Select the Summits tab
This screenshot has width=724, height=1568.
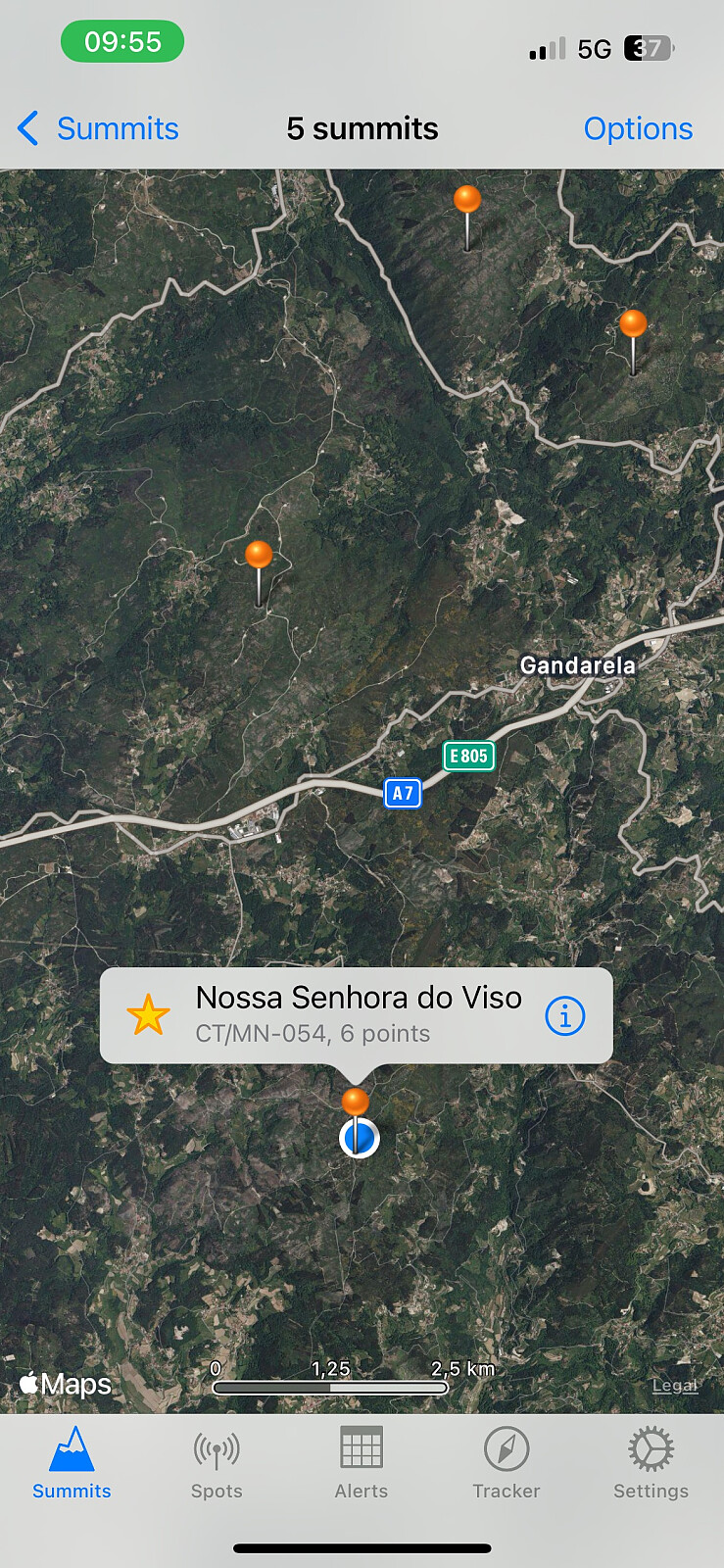[x=72, y=1464]
